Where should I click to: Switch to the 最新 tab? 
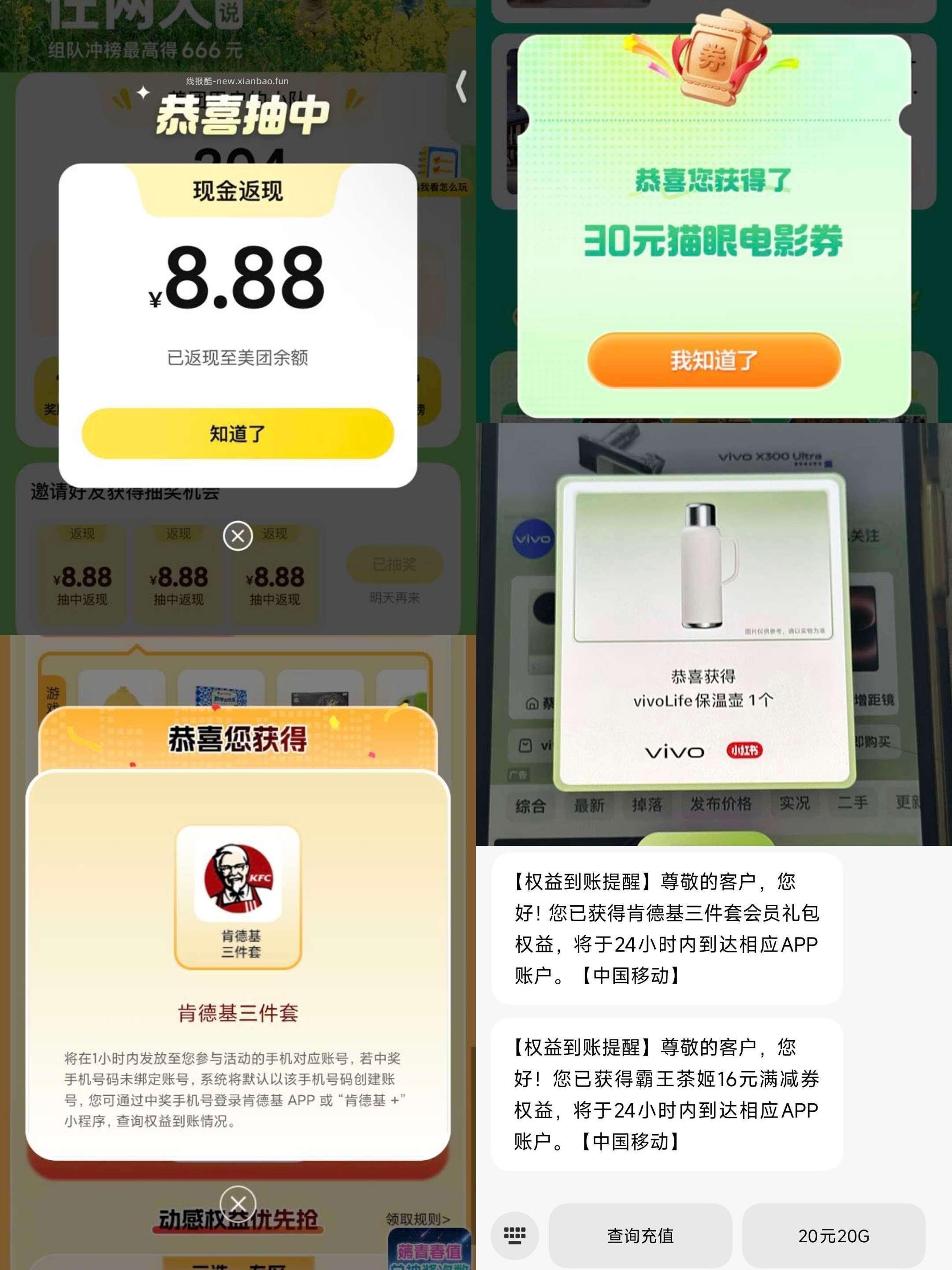pyautogui.click(x=591, y=805)
